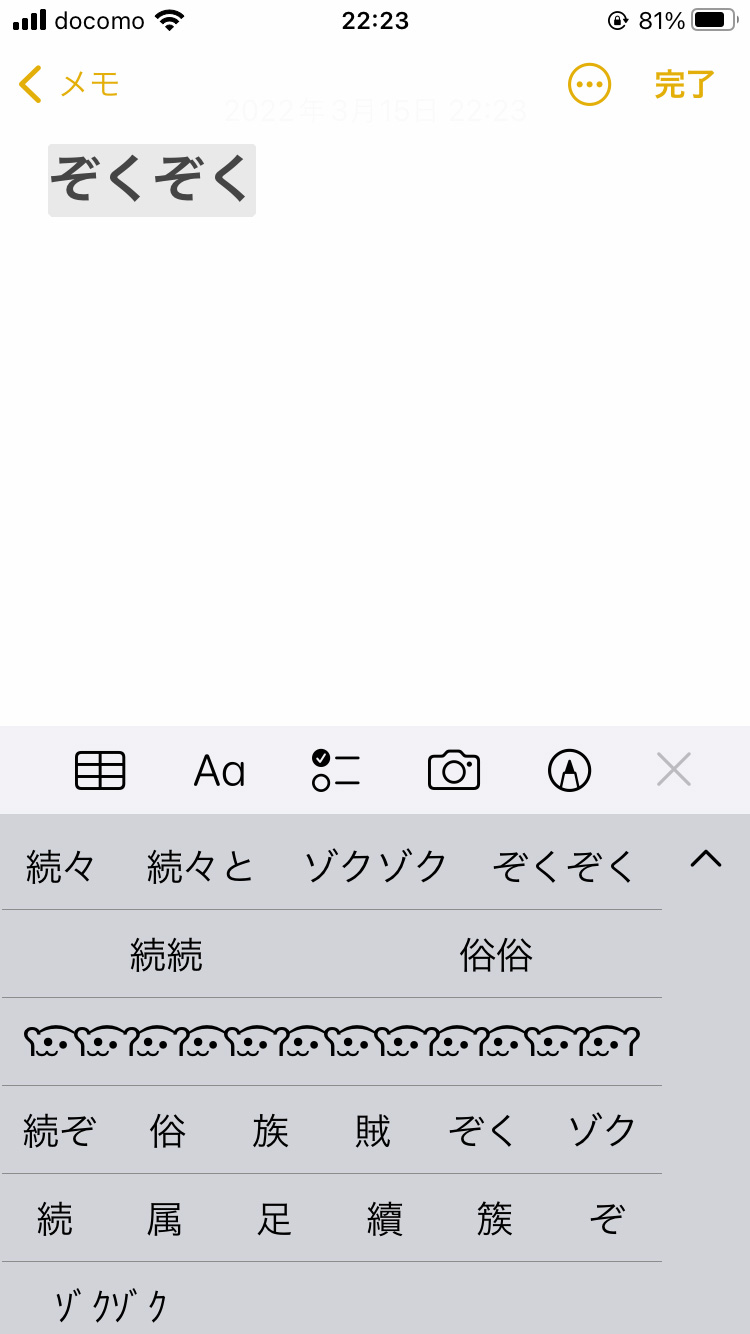Select the candidate 族
Viewport: 750px width, 1334px height.
[x=270, y=1131]
